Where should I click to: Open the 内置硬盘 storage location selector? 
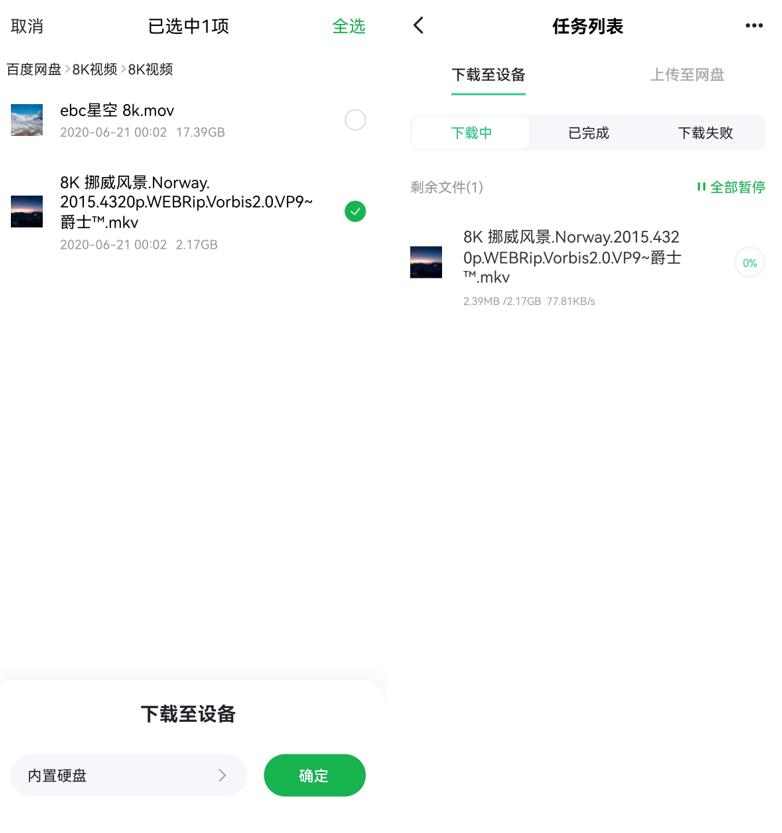point(128,775)
